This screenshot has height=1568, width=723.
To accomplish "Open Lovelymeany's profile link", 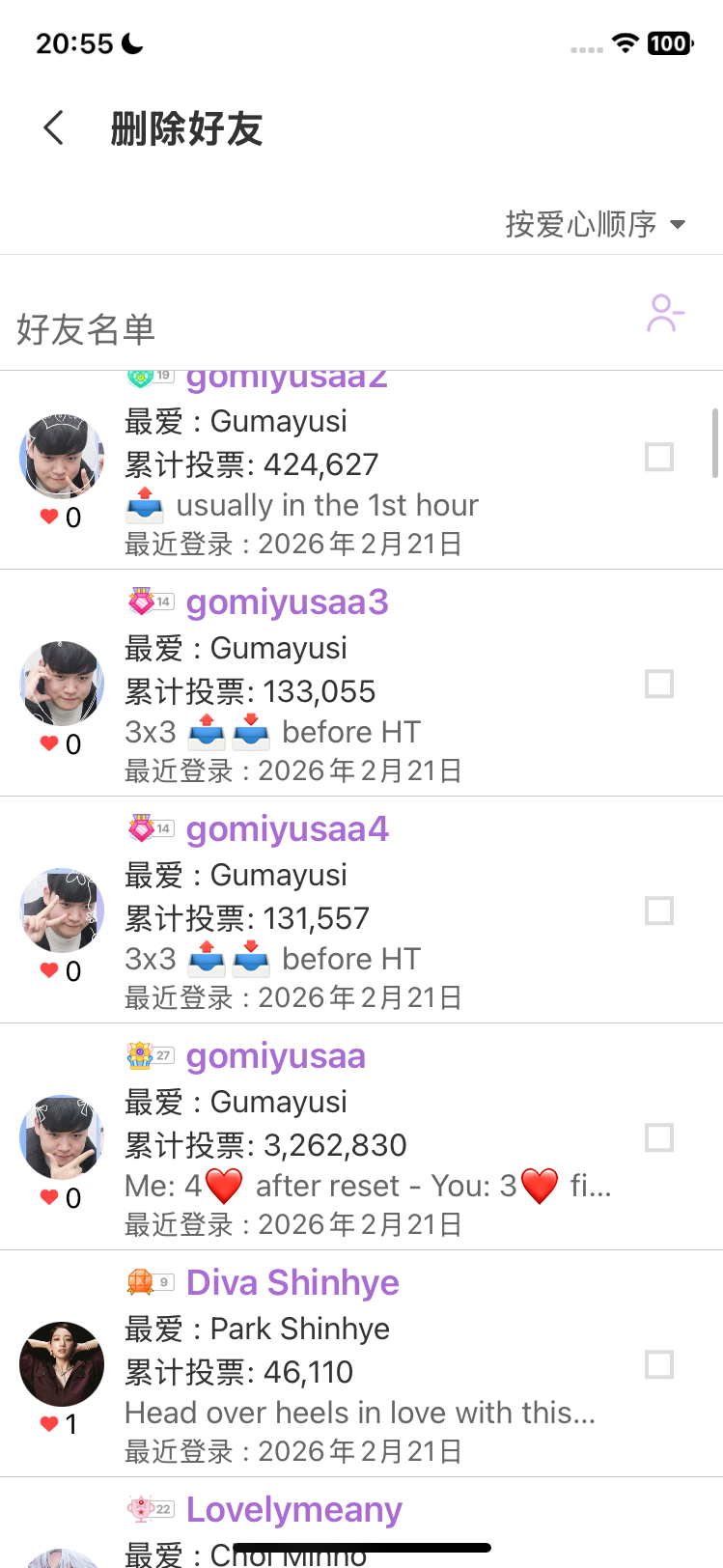I will pyautogui.click(x=292, y=1509).
